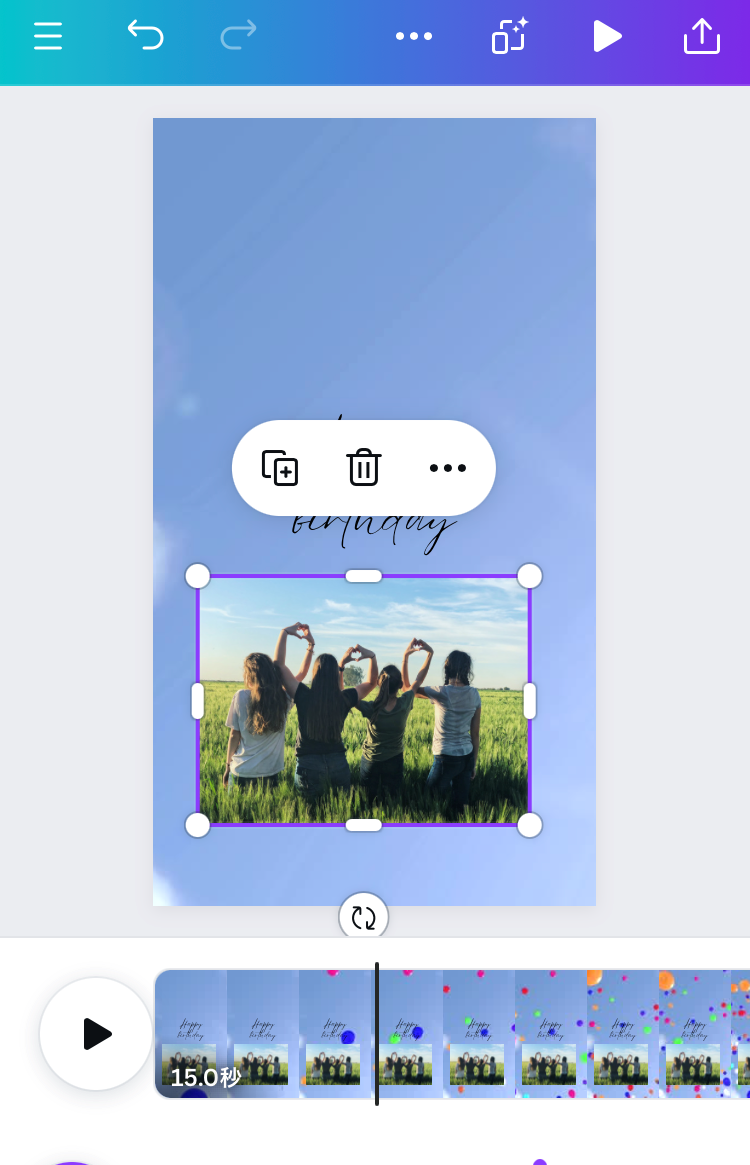Export the design using the share icon
Viewport: 750px width, 1165px height.
point(701,35)
